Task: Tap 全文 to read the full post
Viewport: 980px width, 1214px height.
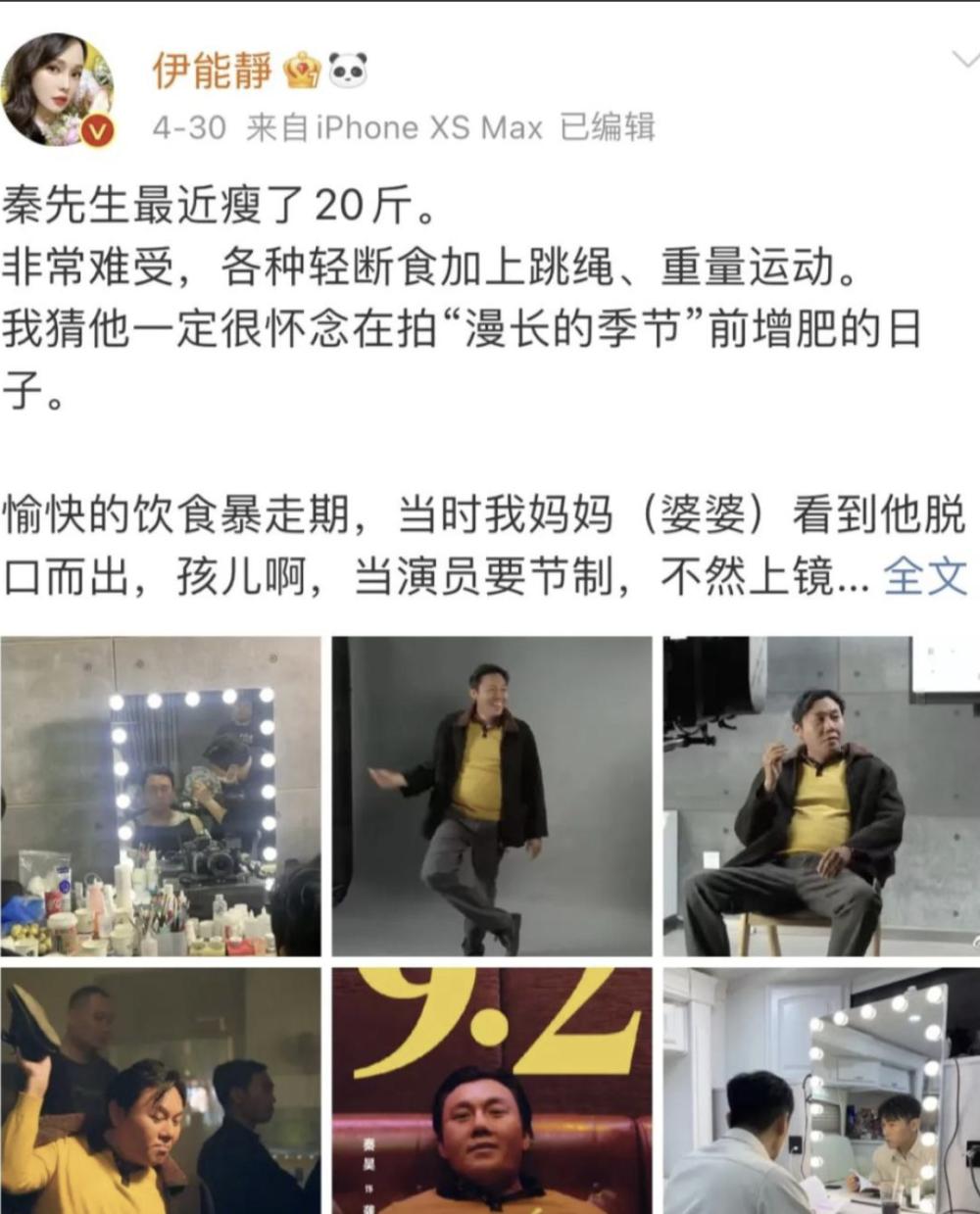Action: click(x=924, y=576)
